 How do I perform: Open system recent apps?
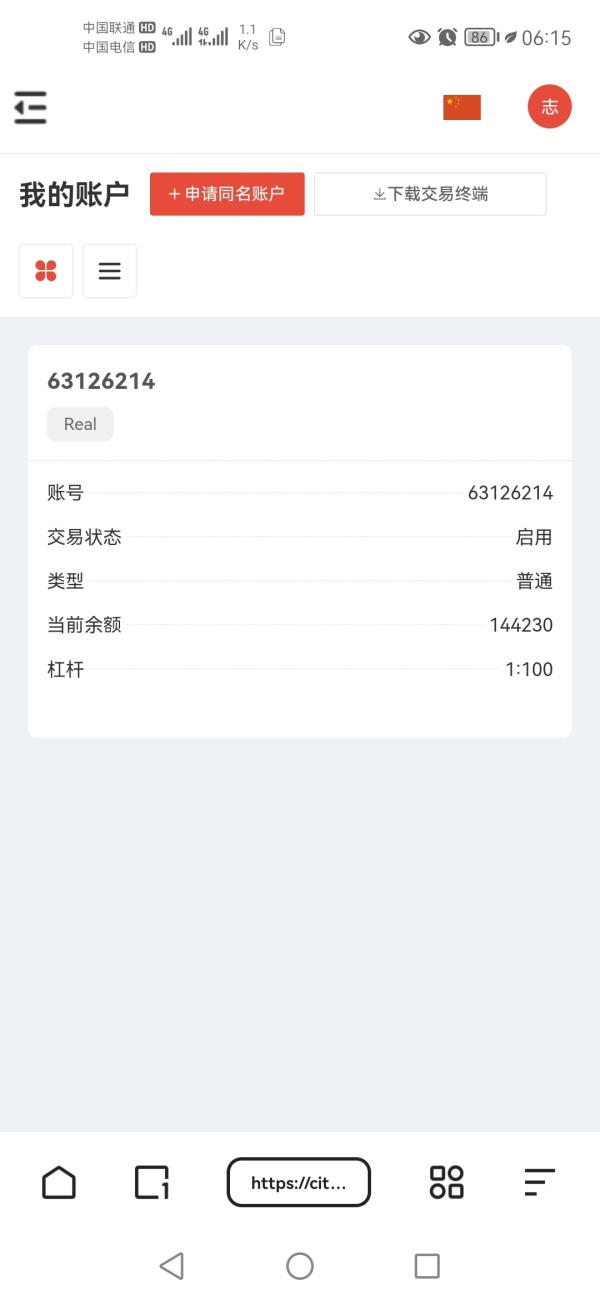click(x=427, y=1266)
